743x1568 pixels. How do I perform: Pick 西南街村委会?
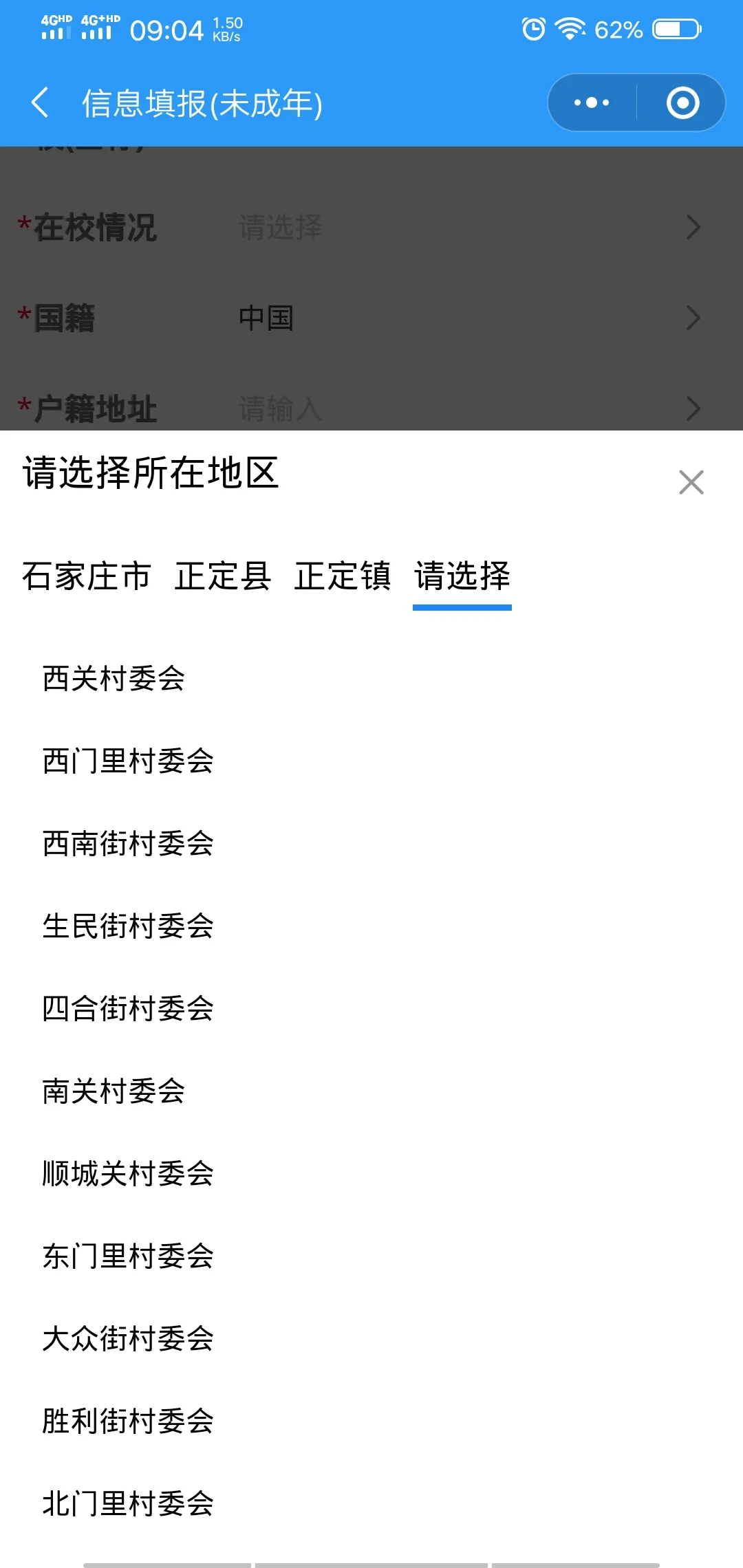pyautogui.click(x=128, y=844)
